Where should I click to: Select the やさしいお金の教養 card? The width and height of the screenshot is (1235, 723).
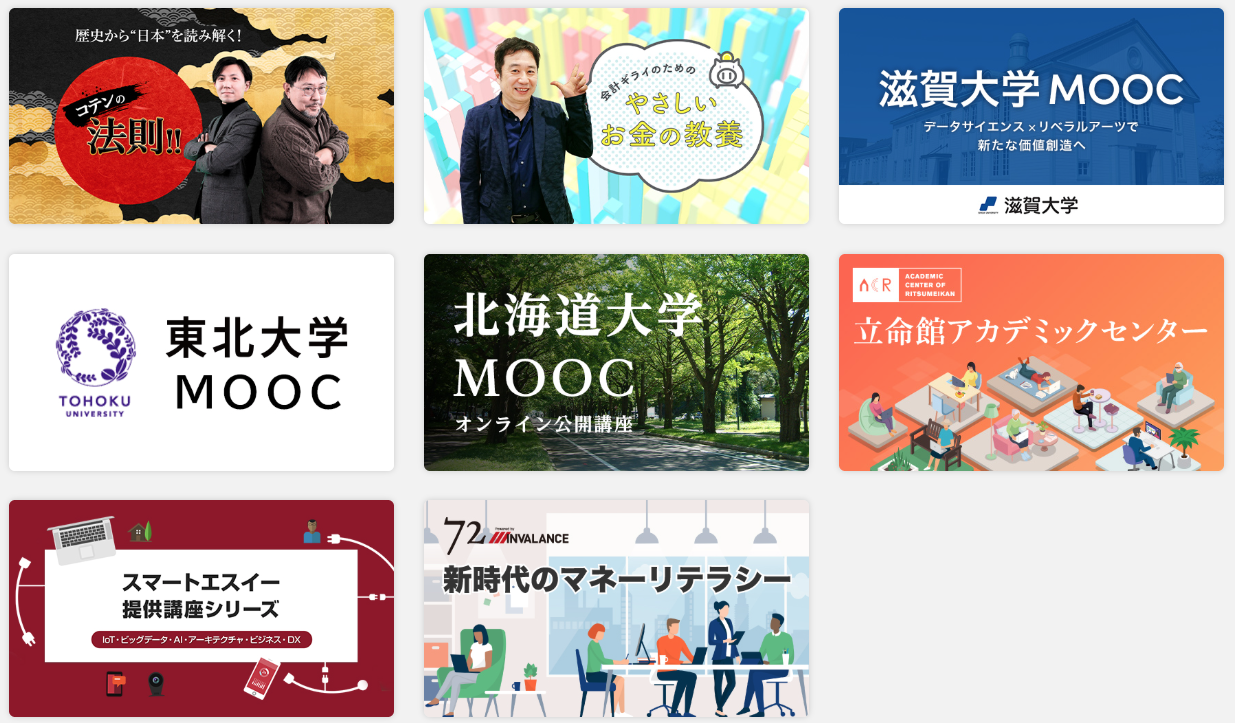tap(616, 116)
